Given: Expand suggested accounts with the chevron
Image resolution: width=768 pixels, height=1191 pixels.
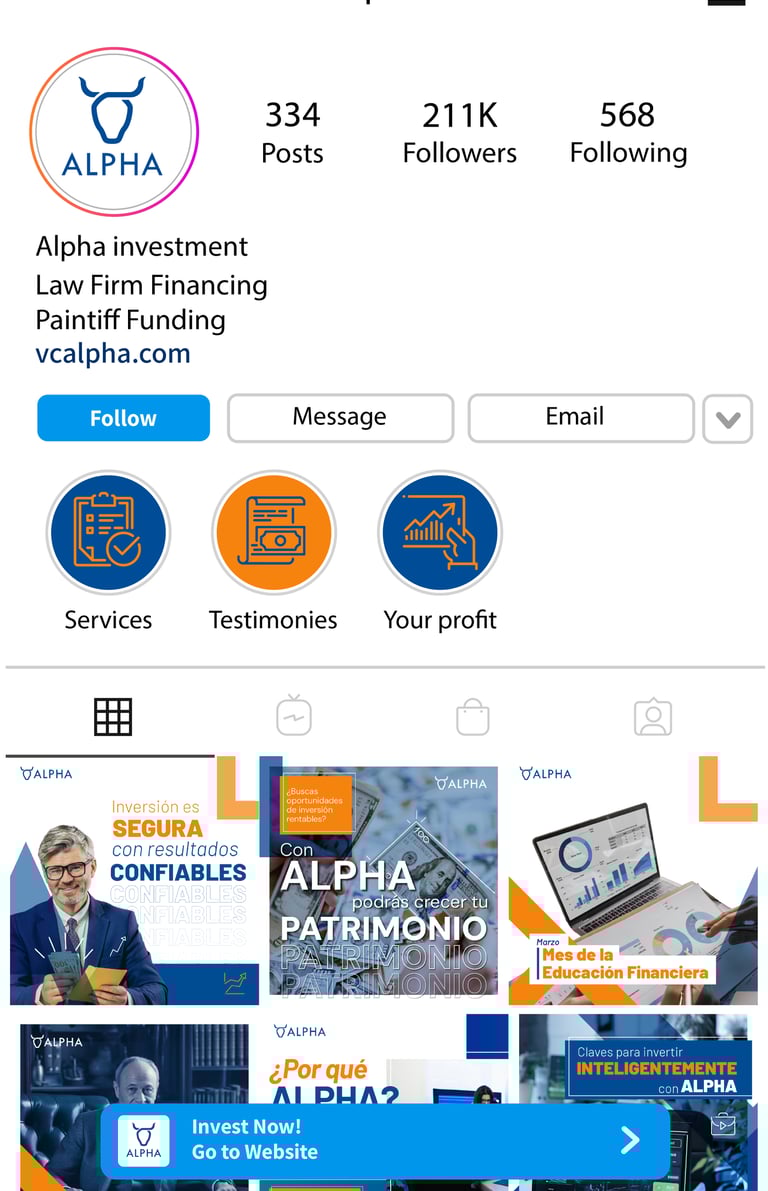Looking at the screenshot, I should [x=727, y=419].
